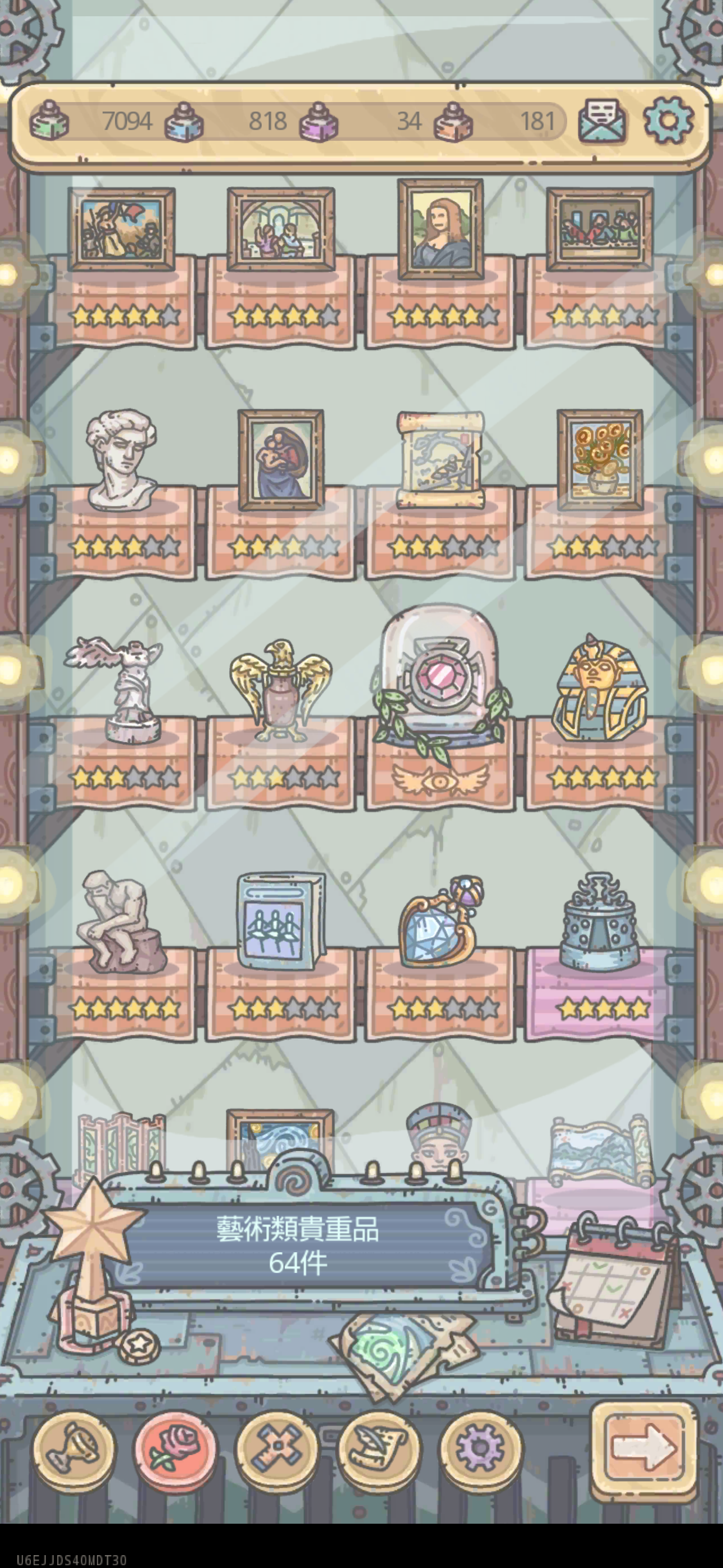View the Thinker statue

pos(122,921)
